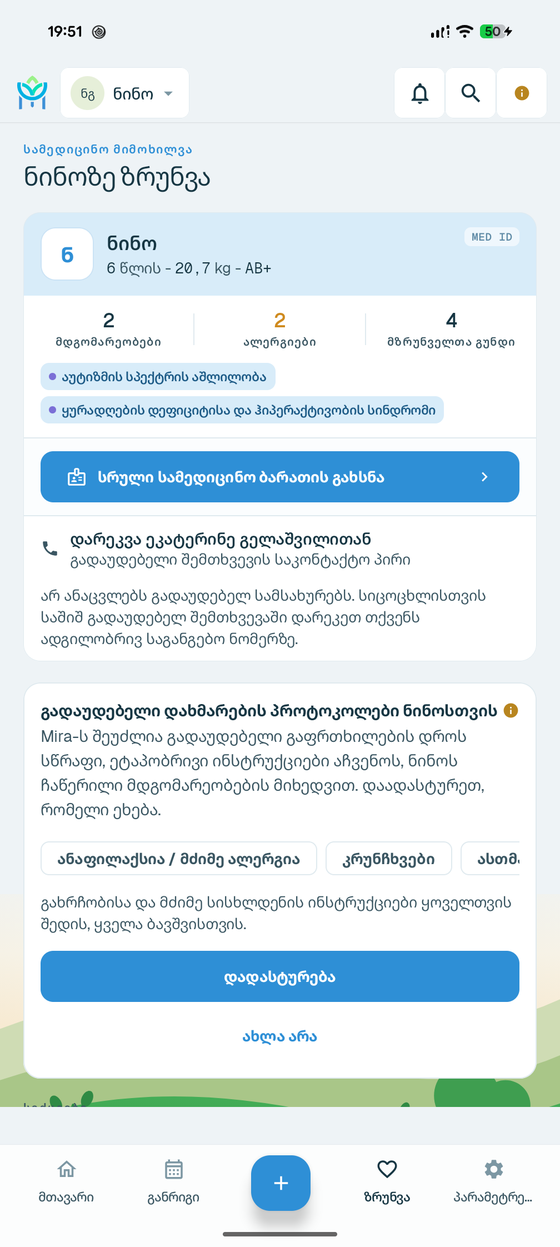560x1247 pixels.
Task: Select the ანაფილაქსია / მძიმე ალერგია chip
Action: (179, 858)
